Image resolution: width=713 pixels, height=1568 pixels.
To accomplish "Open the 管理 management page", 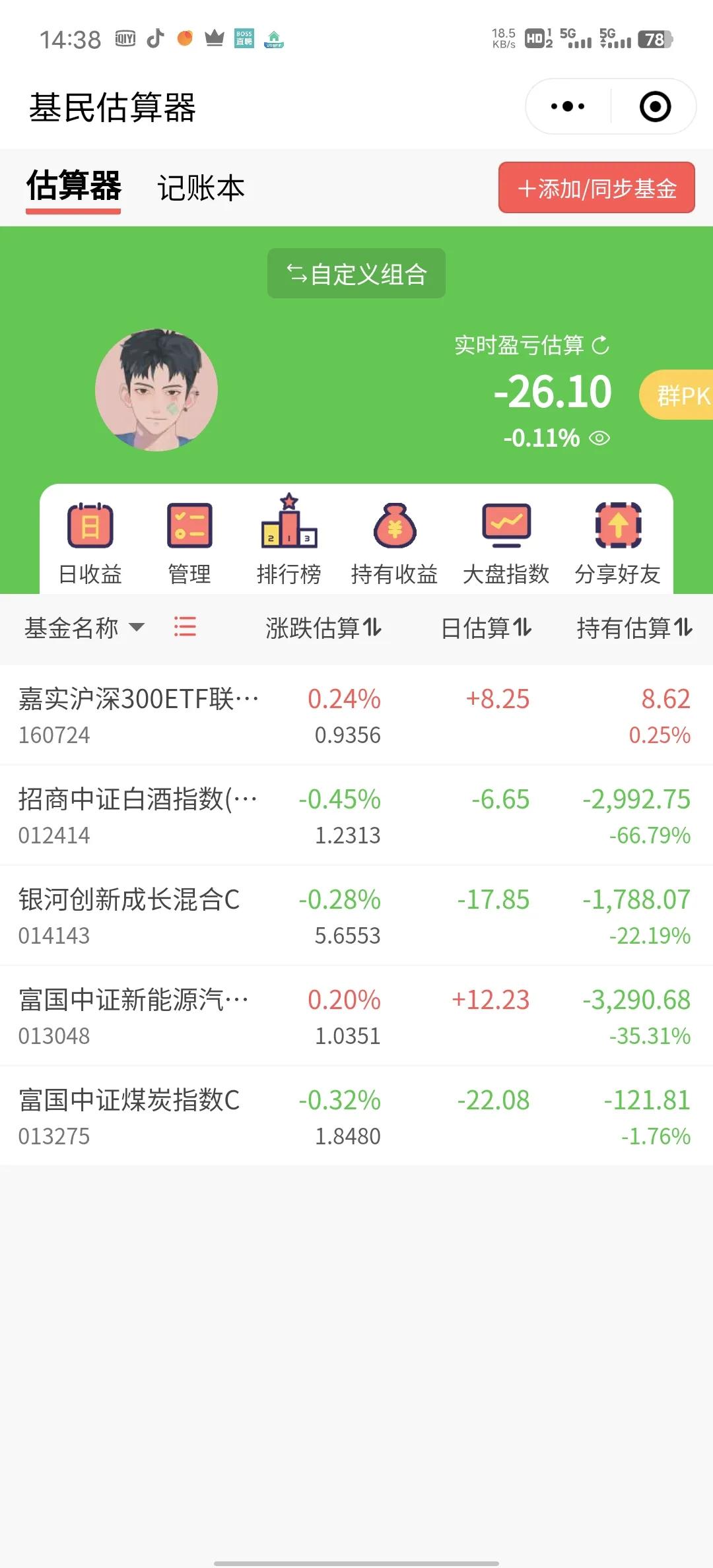I will (x=189, y=542).
